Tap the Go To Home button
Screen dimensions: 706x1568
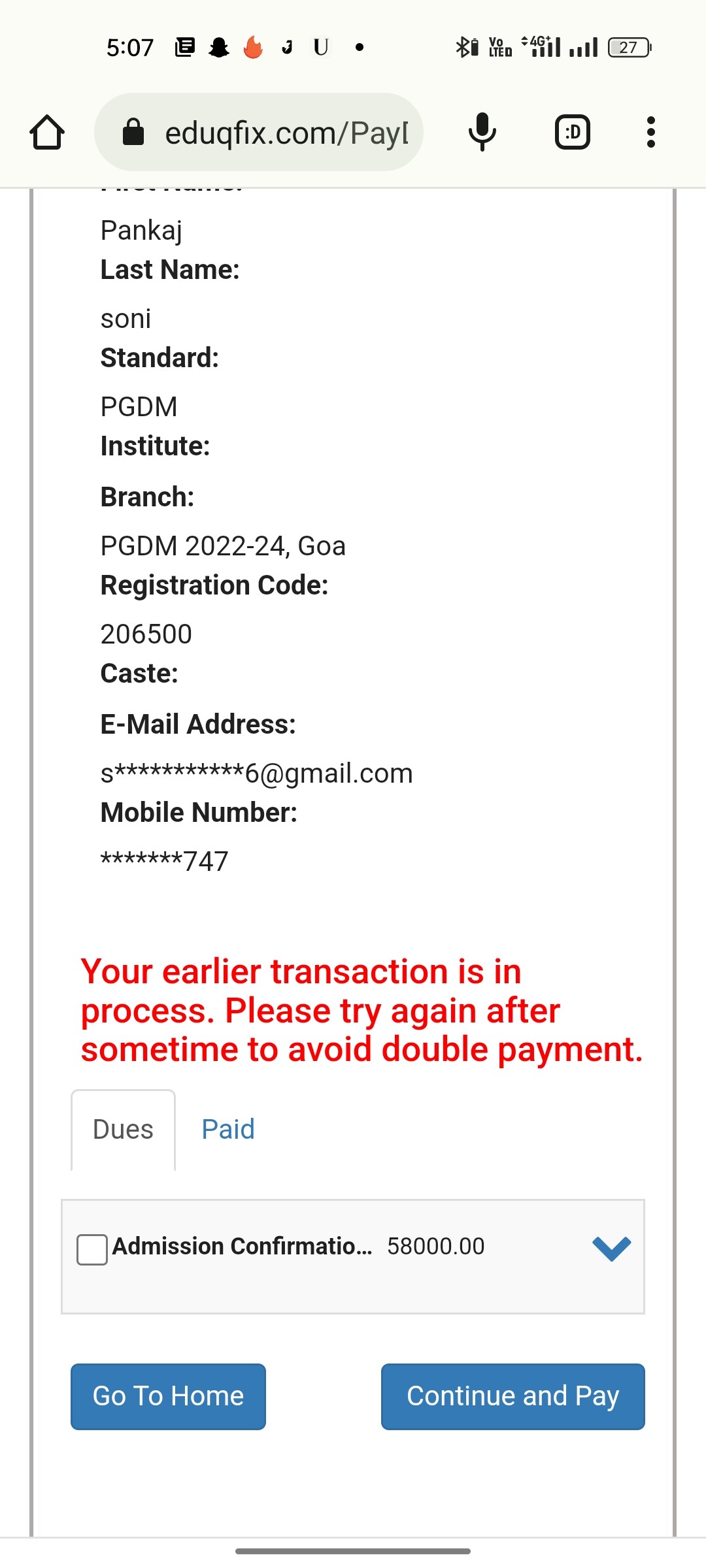point(168,1396)
